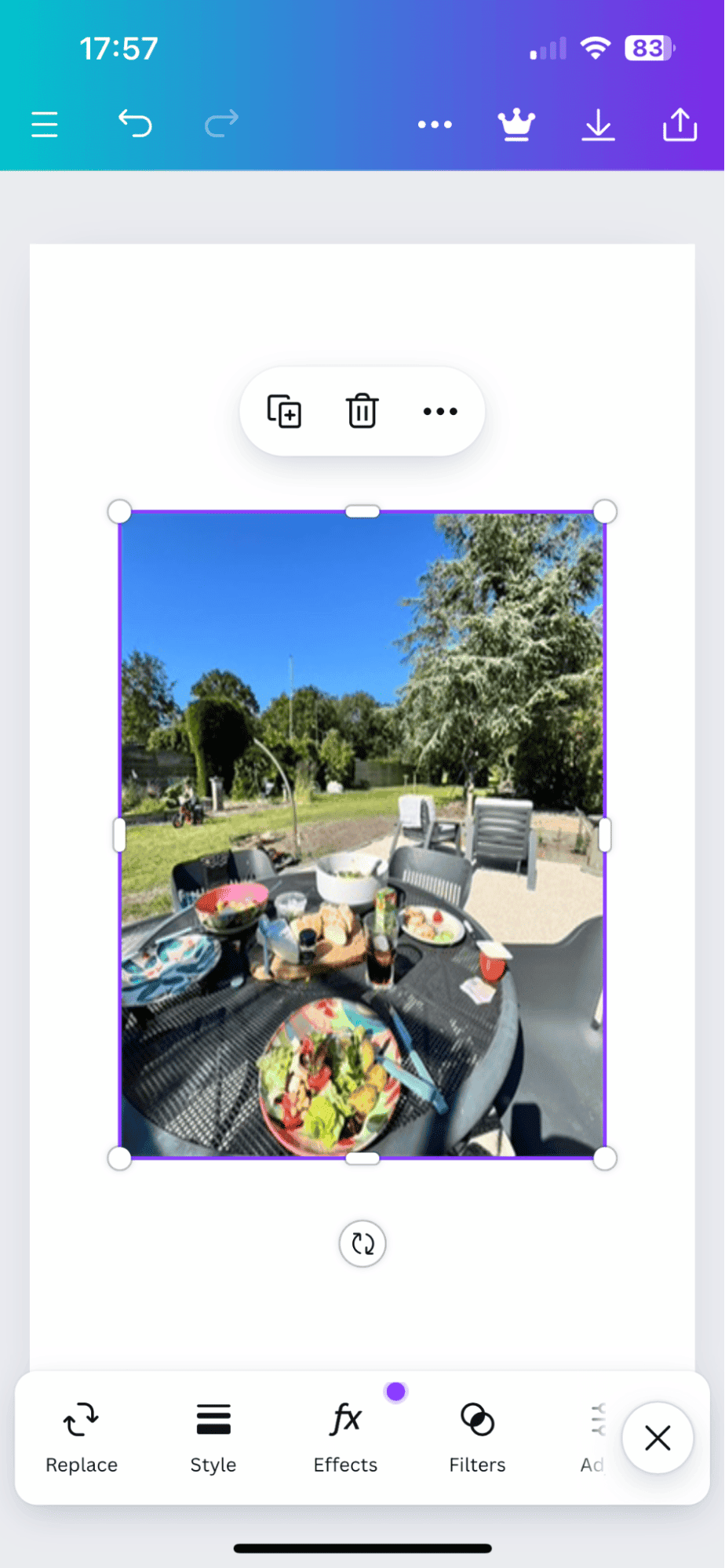Download the current design

click(598, 124)
